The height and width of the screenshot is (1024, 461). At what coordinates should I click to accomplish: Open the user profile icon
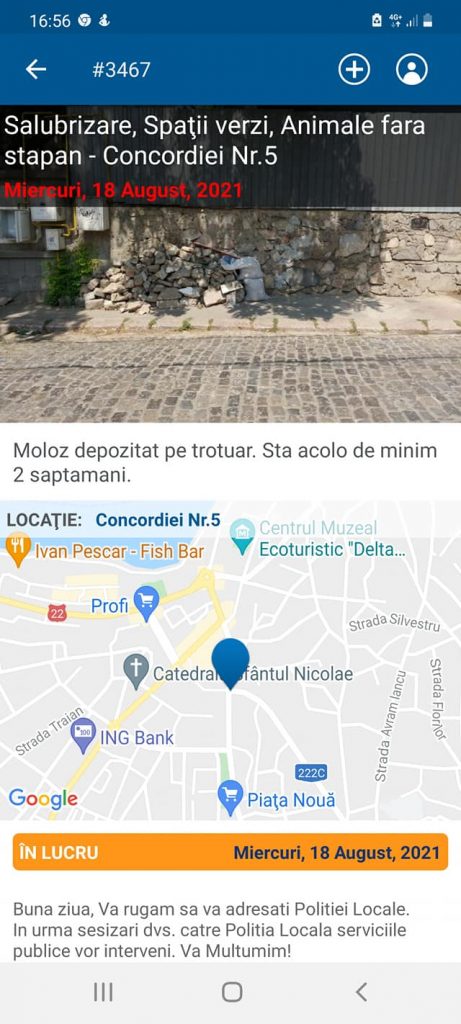(412, 69)
